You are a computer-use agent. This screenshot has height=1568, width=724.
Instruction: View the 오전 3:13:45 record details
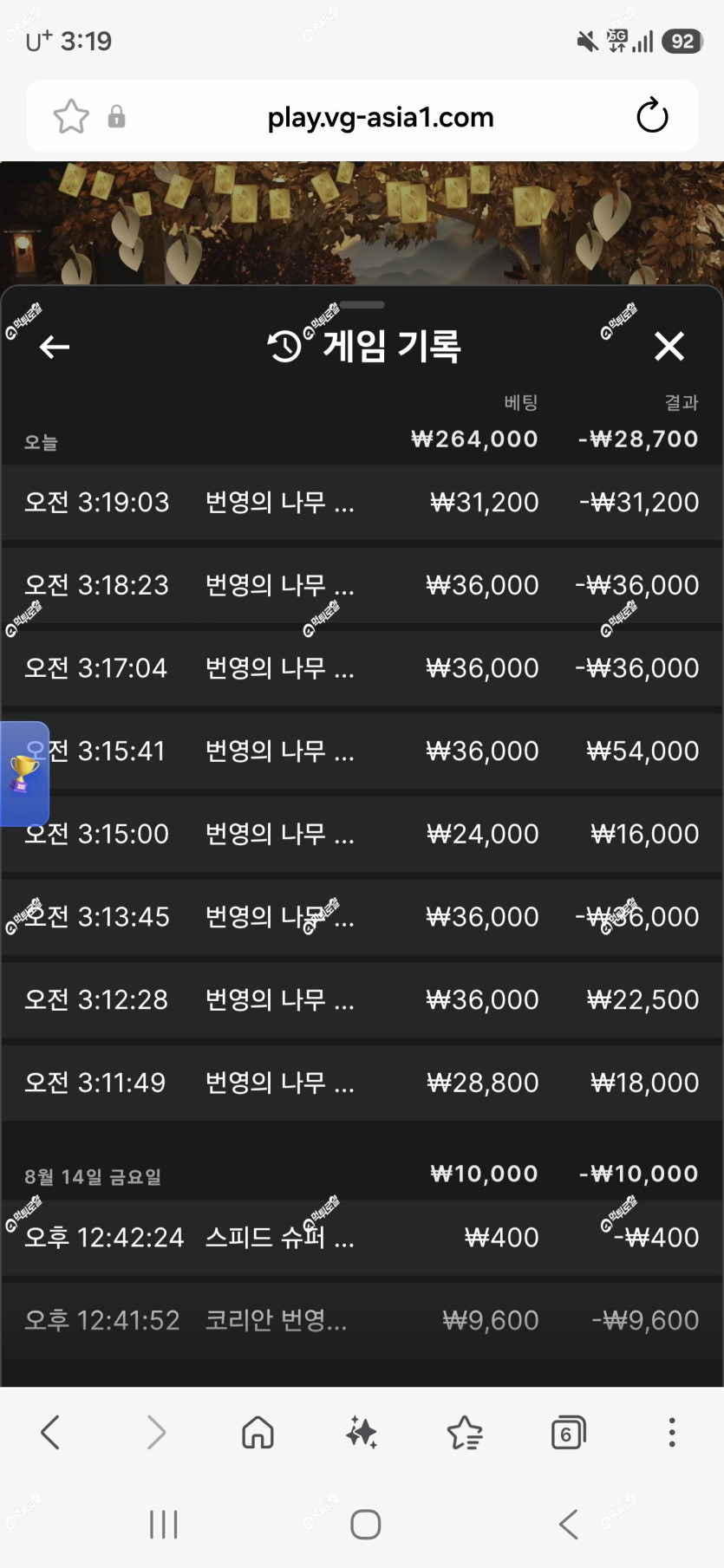coord(362,917)
